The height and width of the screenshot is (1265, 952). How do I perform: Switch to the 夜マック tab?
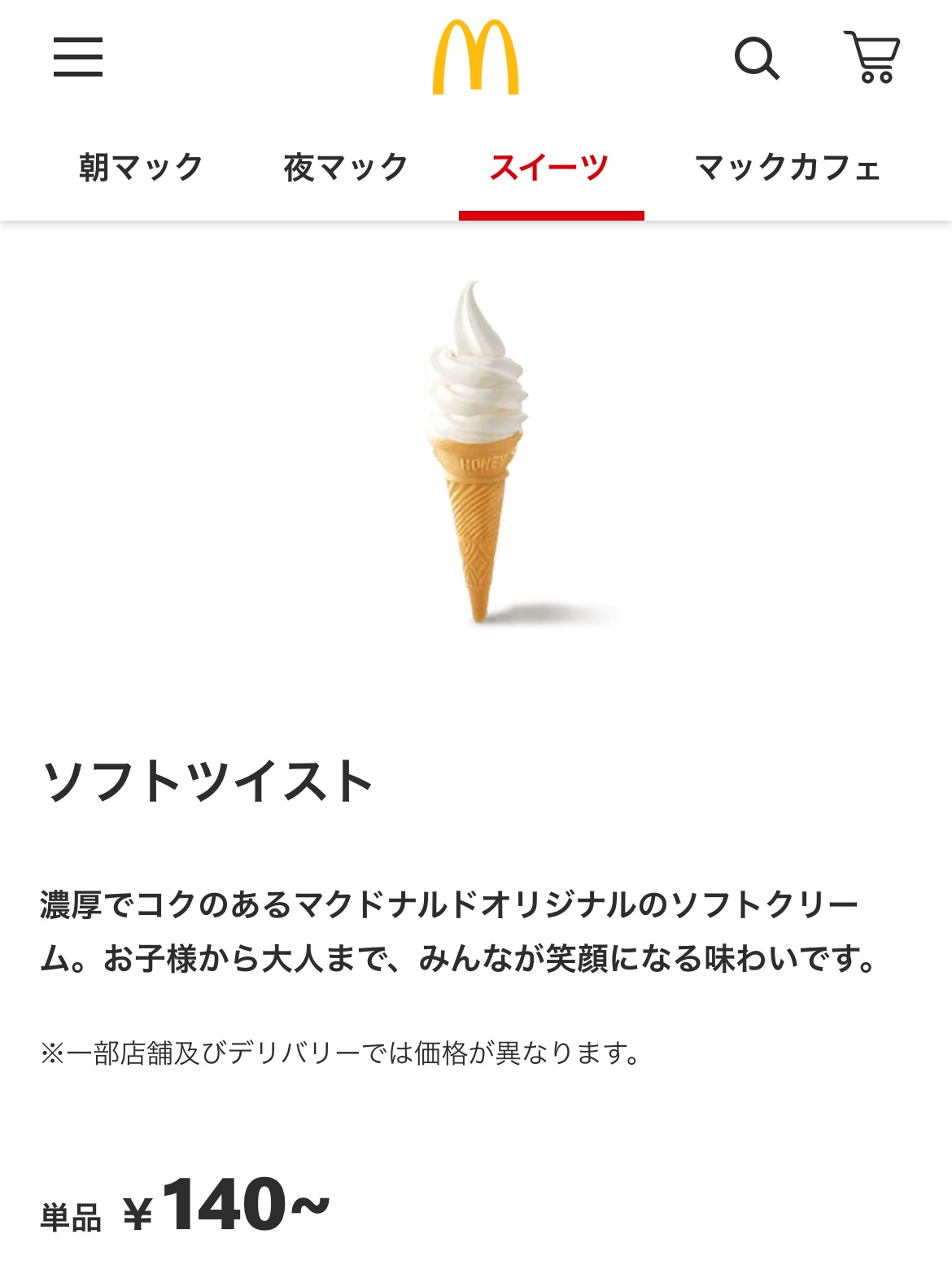346,168
